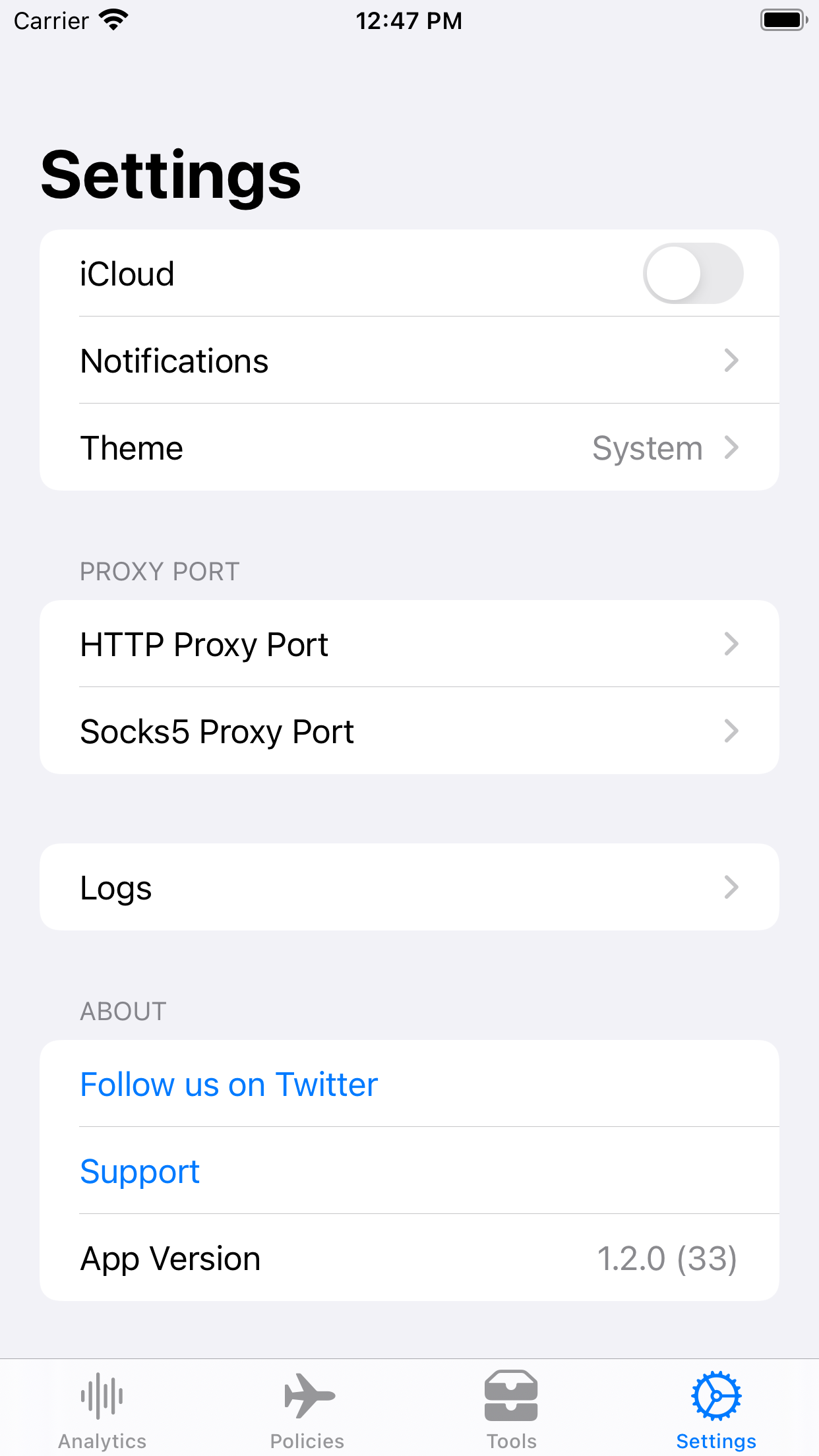Viewport: 819px width, 1456px height.
Task: Tap the Carrier label in status bar
Action: [x=51, y=20]
